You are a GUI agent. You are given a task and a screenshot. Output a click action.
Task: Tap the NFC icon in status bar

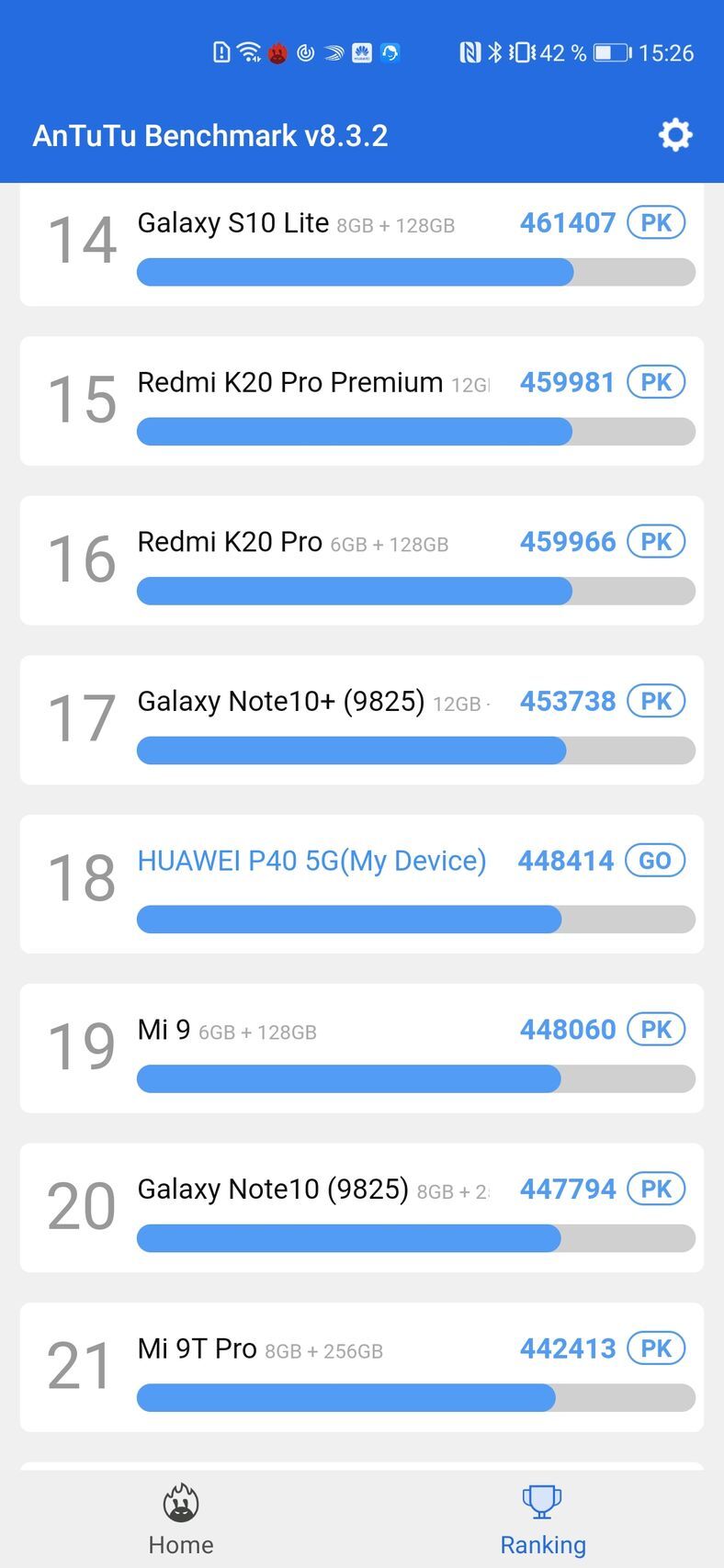(471, 52)
